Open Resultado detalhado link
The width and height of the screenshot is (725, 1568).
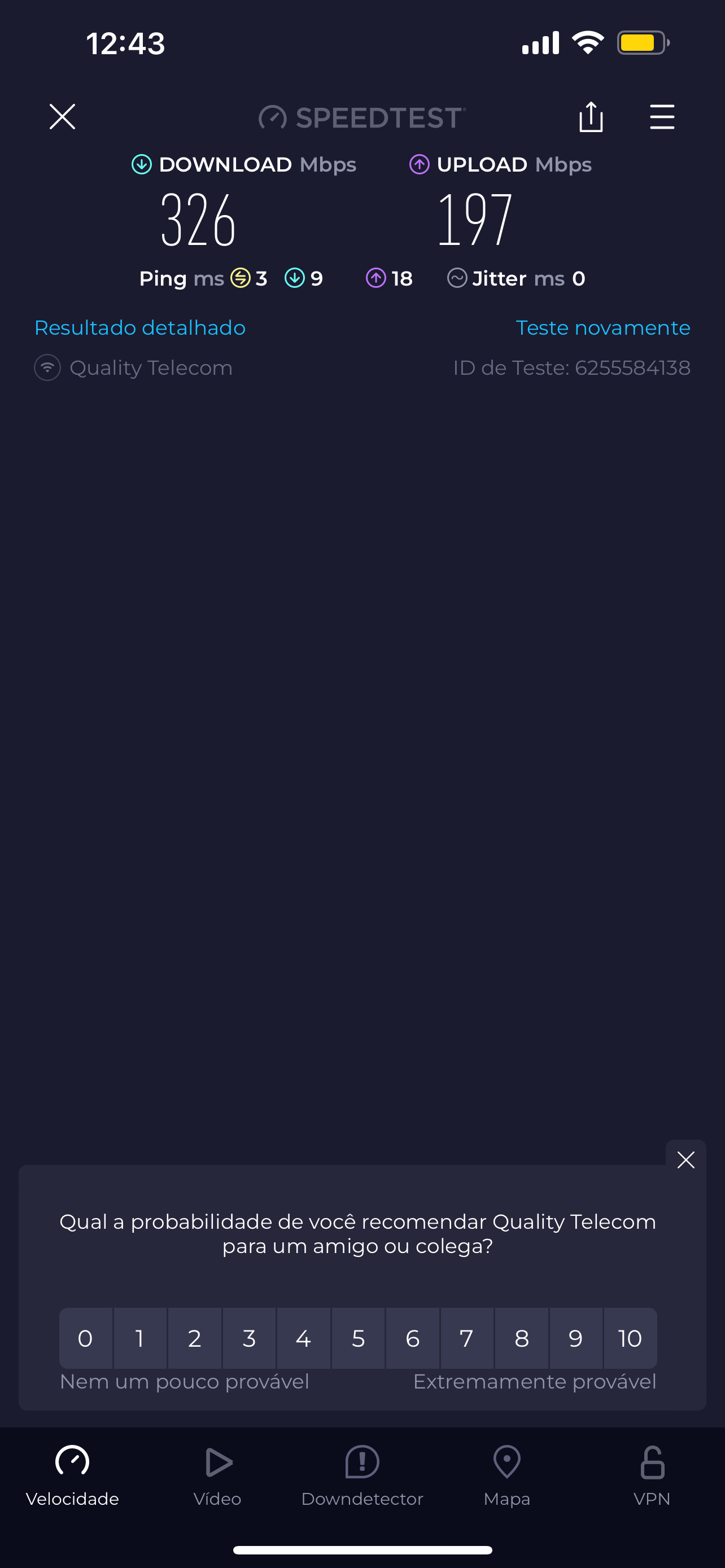140,328
